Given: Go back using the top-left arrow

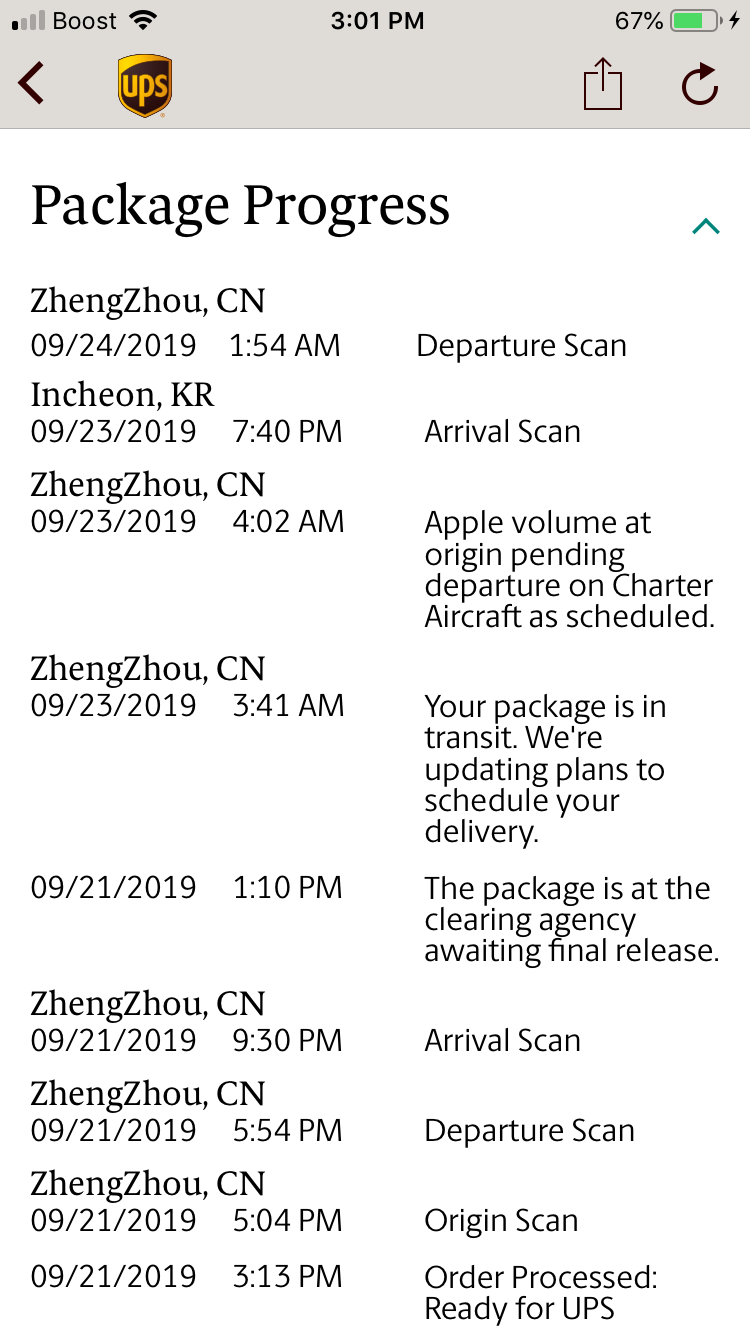Looking at the screenshot, I should point(32,83).
